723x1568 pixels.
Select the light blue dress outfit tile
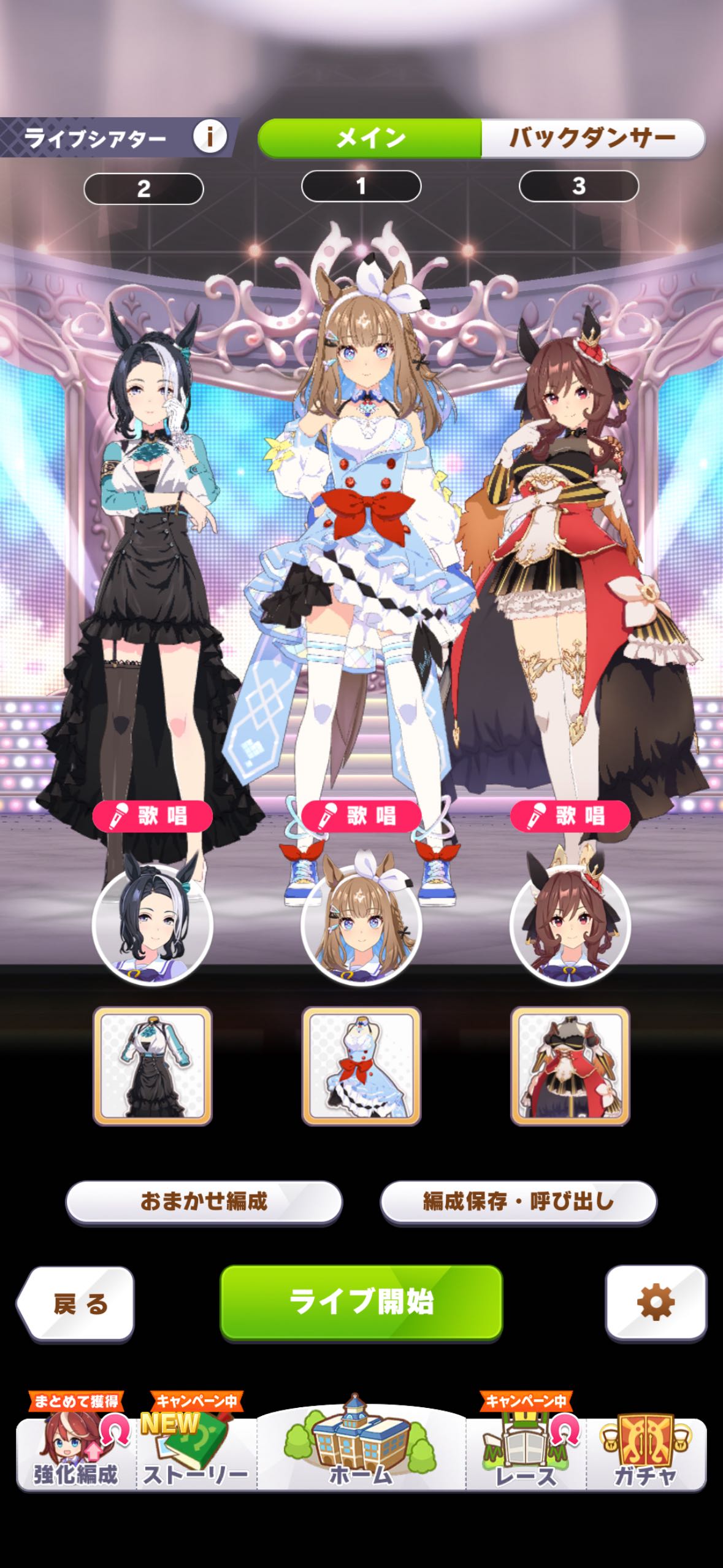[361, 1066]
